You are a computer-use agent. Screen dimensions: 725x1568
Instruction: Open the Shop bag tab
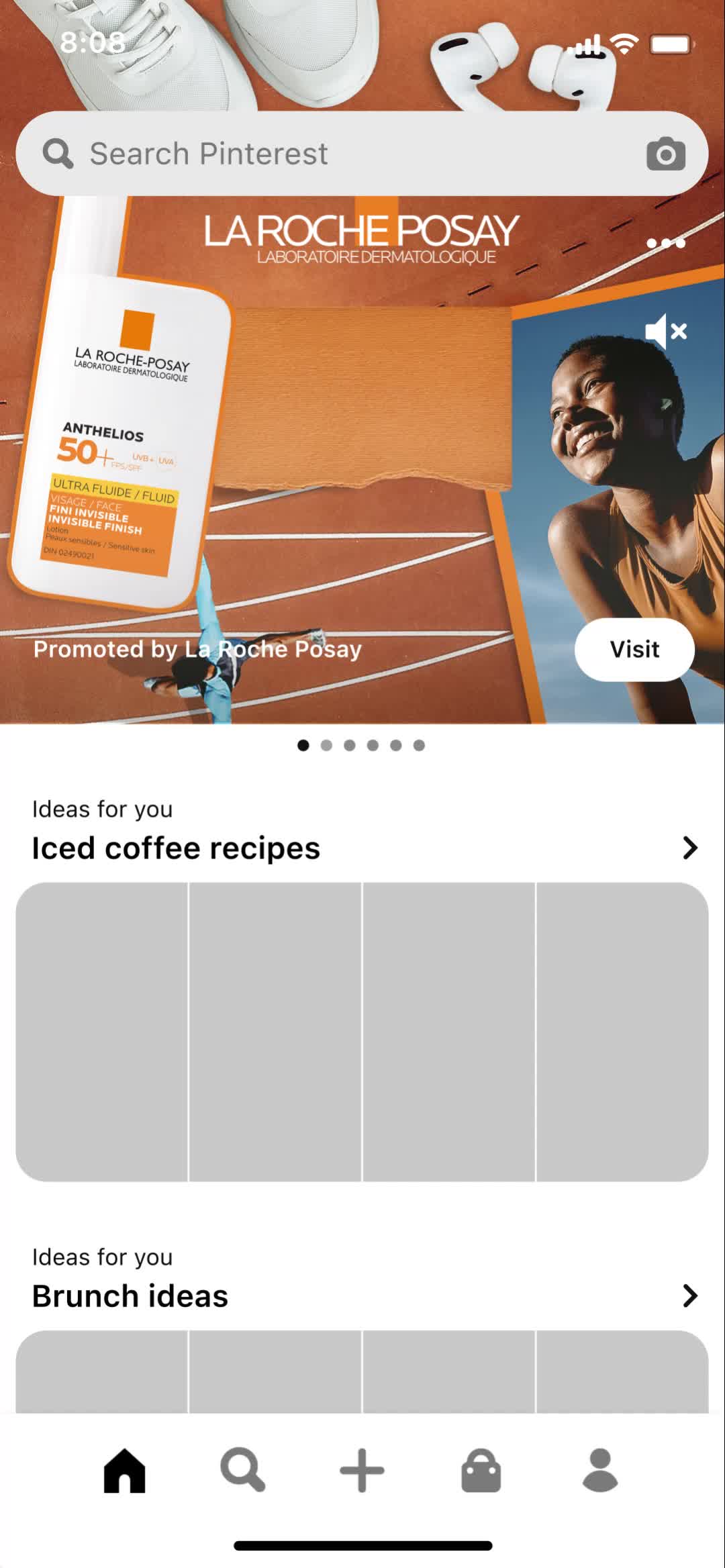pyautogui.click(x=481, y=1470)
